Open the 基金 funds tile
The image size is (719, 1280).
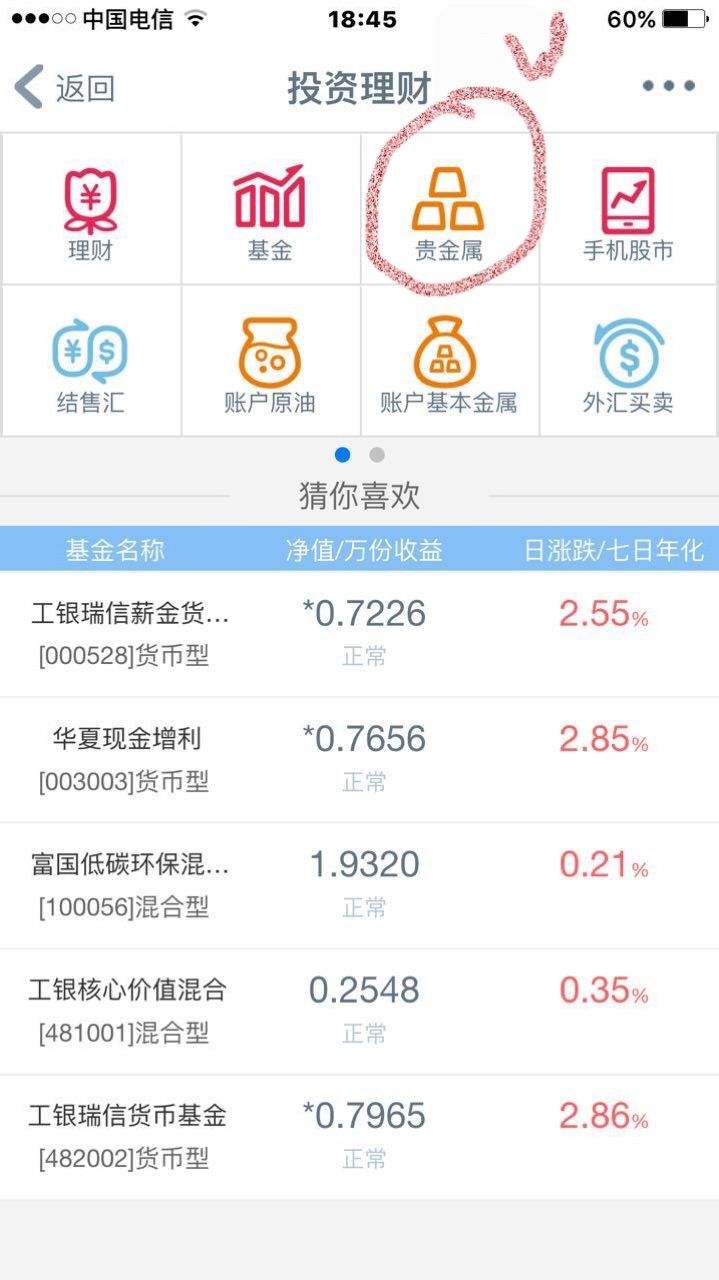(x=270, y=209)
